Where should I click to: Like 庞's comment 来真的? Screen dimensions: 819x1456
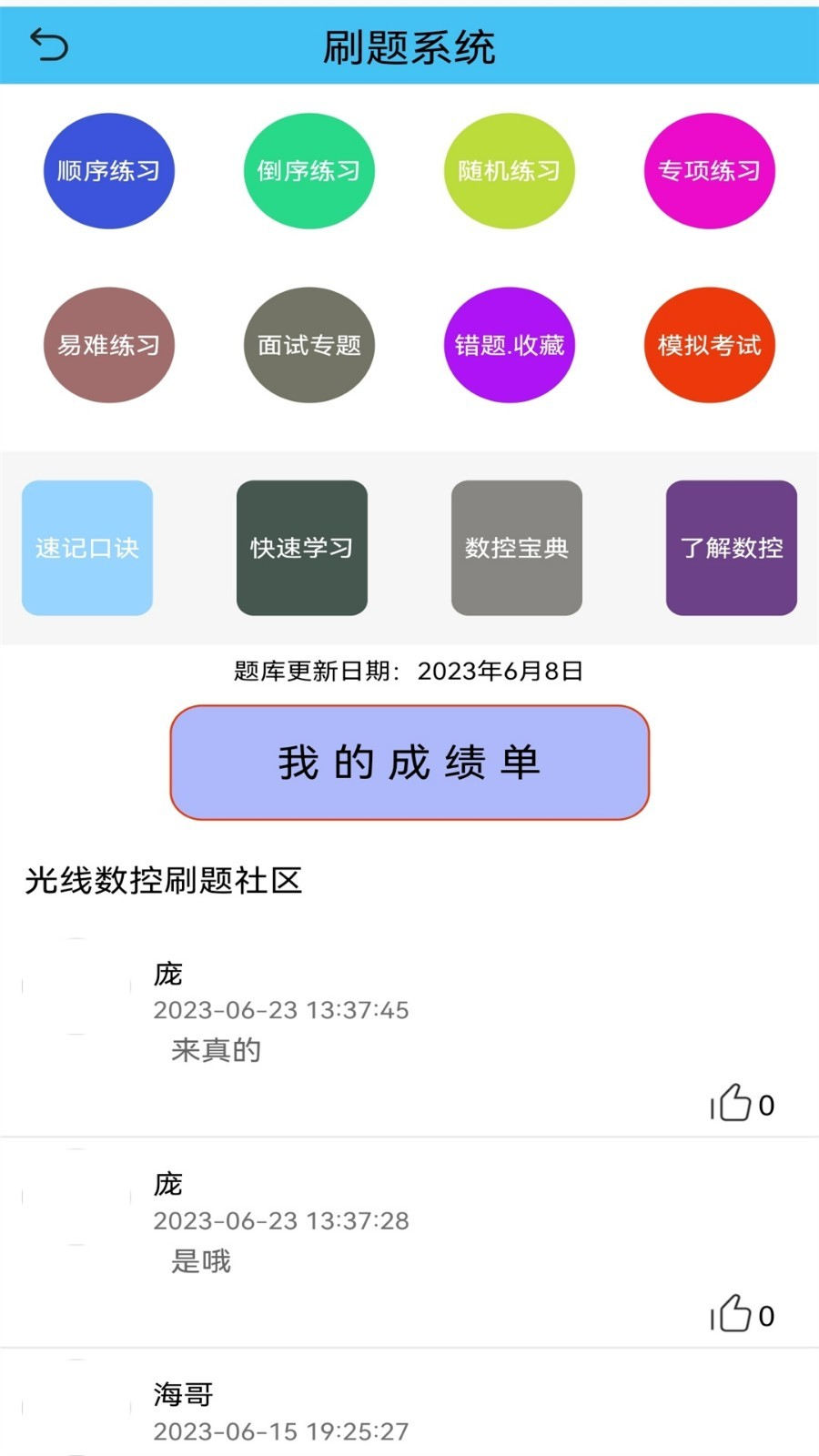(x=735, y=1104)
